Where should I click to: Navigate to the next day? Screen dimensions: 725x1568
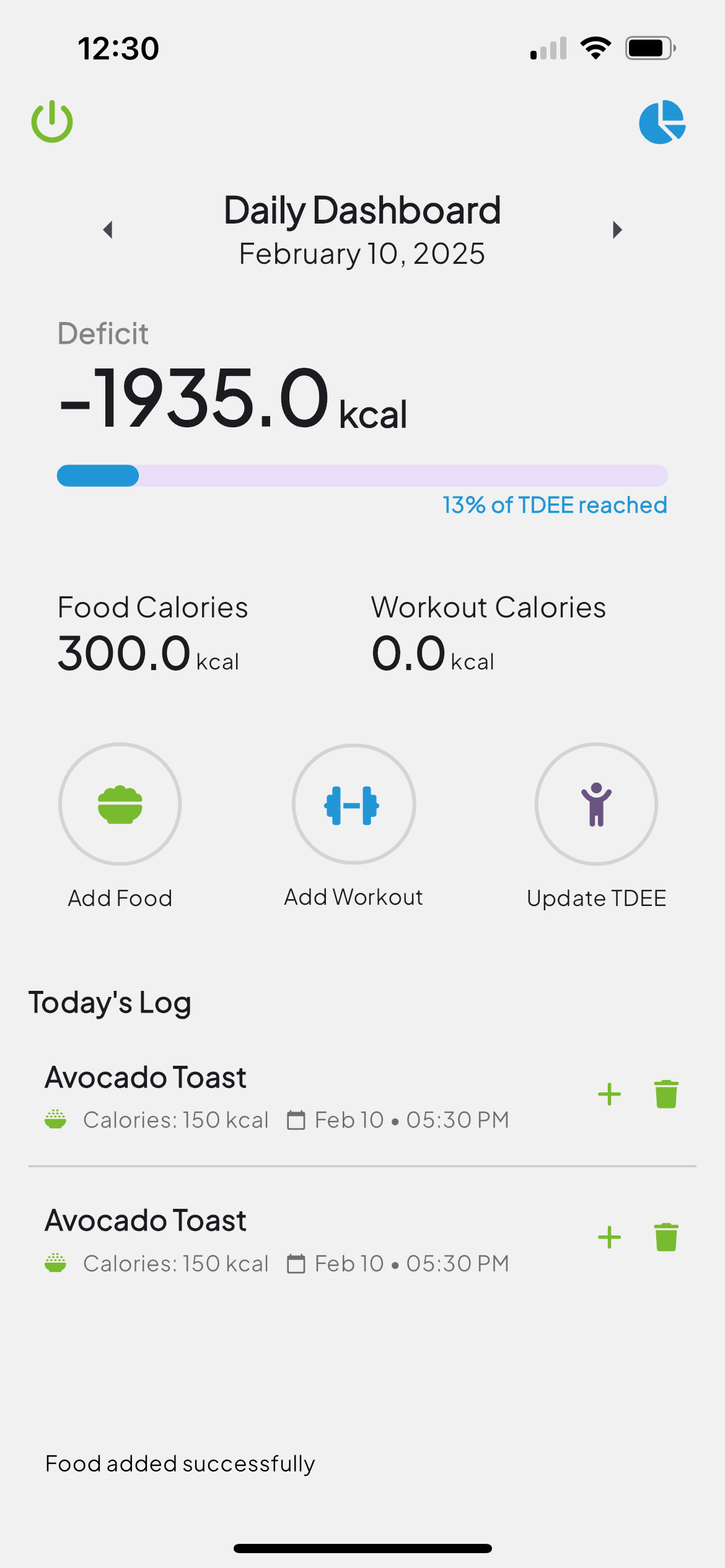tap(617, 229)
